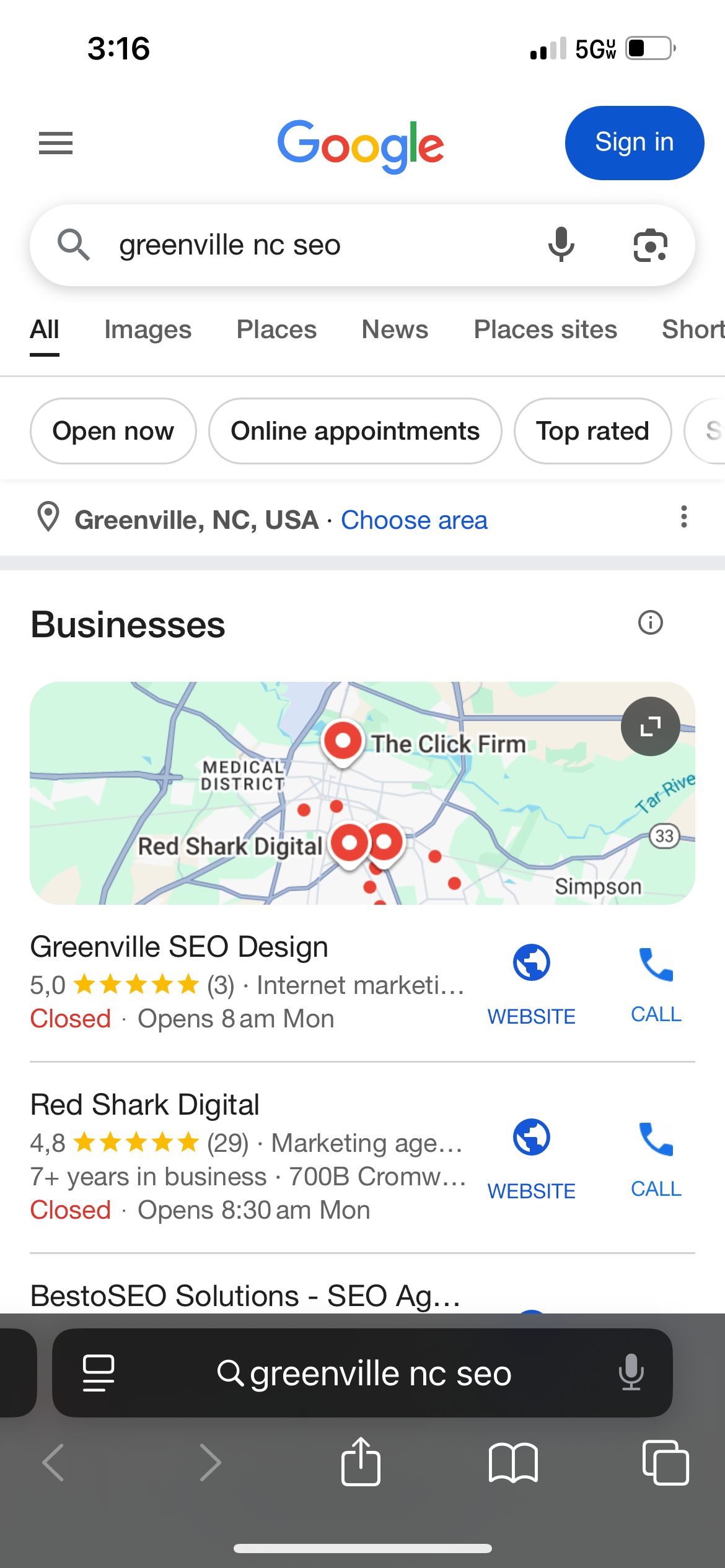This screenshot has height=1568, width=725.
Task: Expand the map to full screen
Action: pyautogui.click(x=650, y=726)
